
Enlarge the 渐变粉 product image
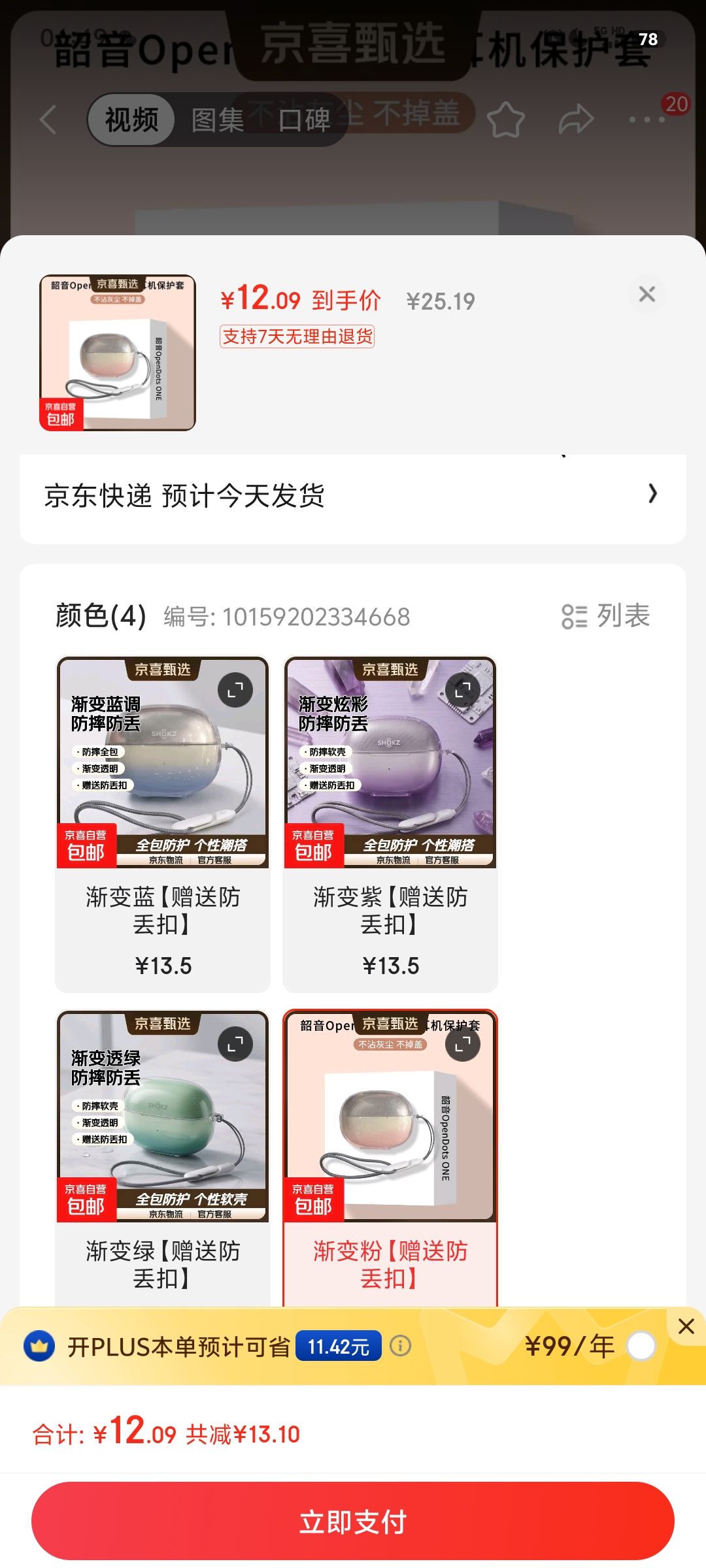click(x=463, y=1044)
